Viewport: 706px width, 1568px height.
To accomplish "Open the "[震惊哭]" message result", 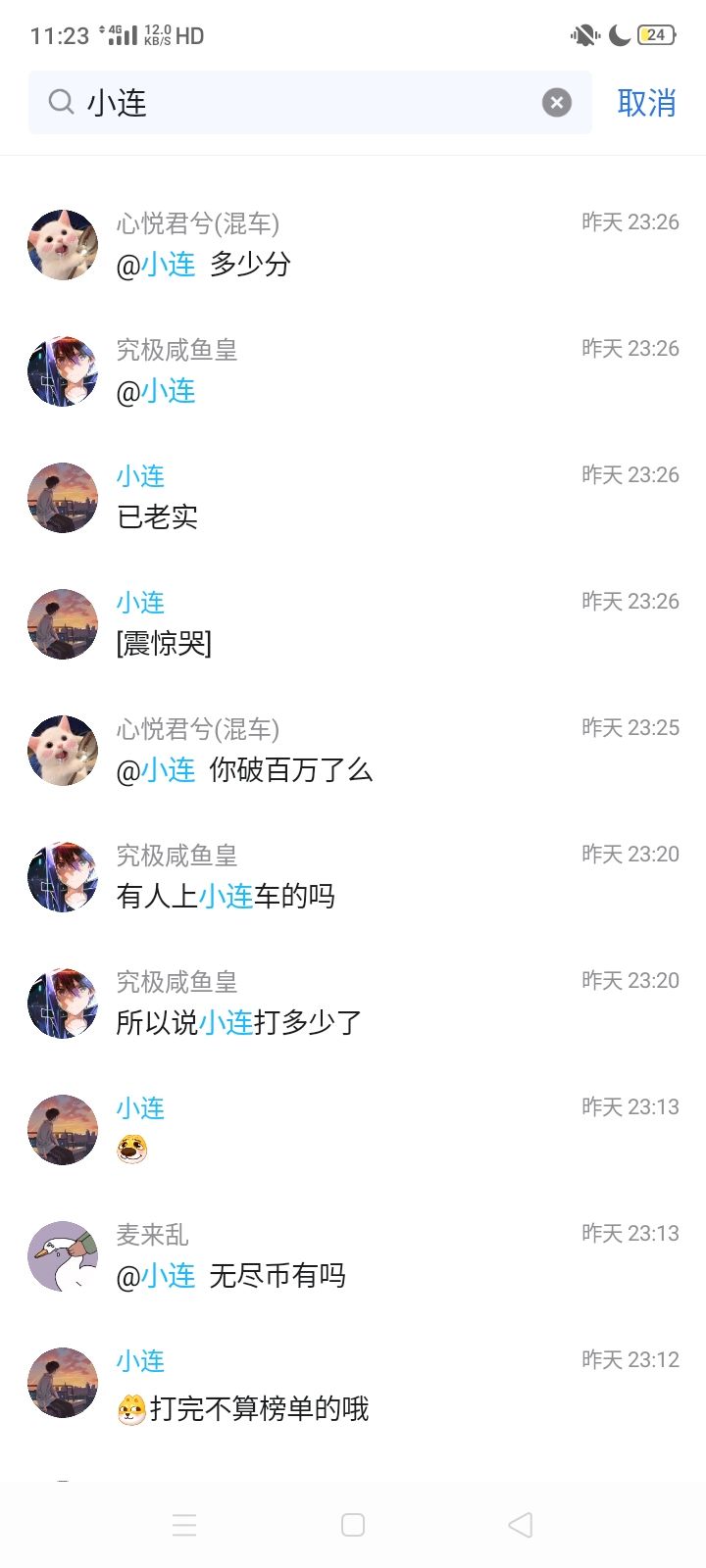I will click(x=353, y=624).
